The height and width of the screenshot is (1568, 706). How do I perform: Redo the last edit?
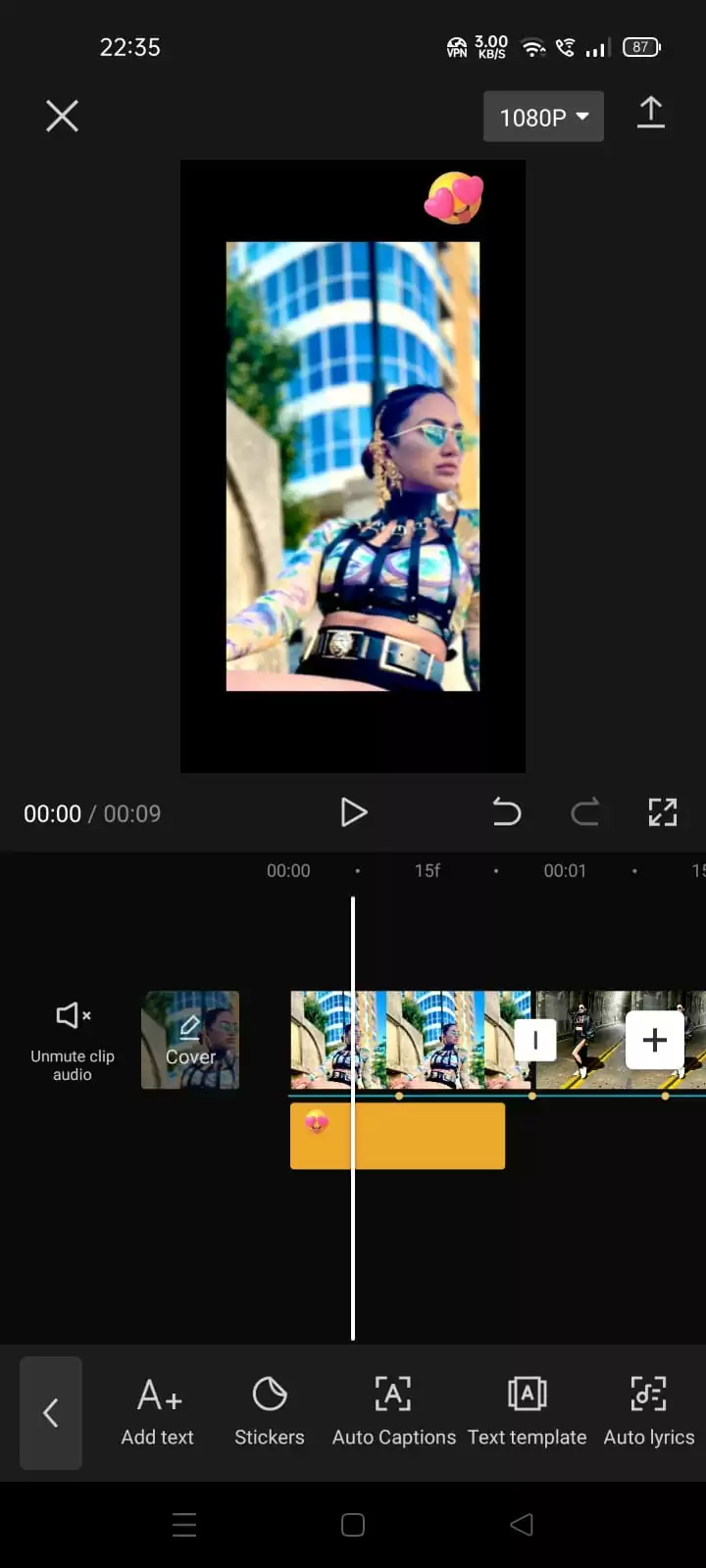(x=584, y=812)
